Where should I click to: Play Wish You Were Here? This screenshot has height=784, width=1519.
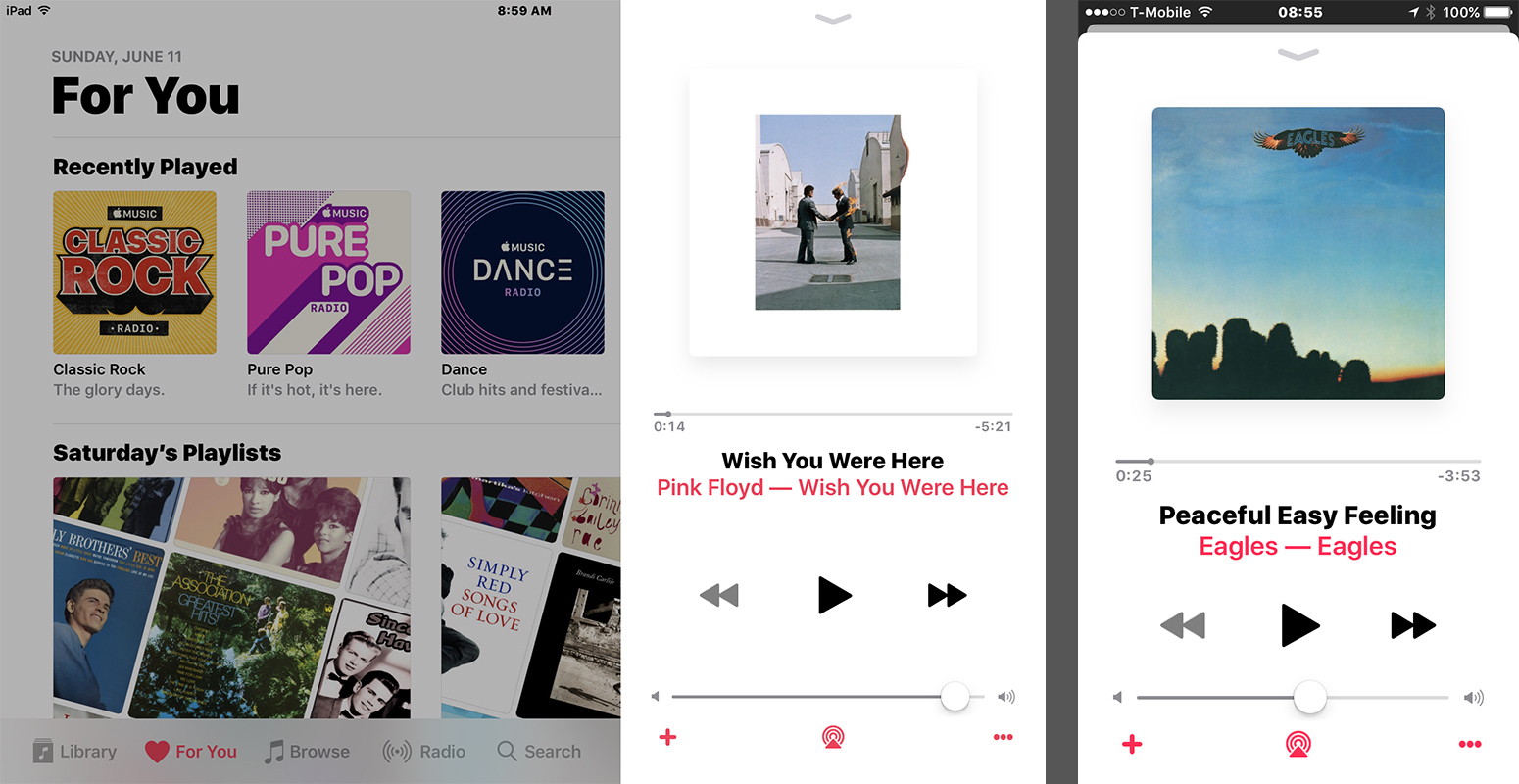(834, 595)
